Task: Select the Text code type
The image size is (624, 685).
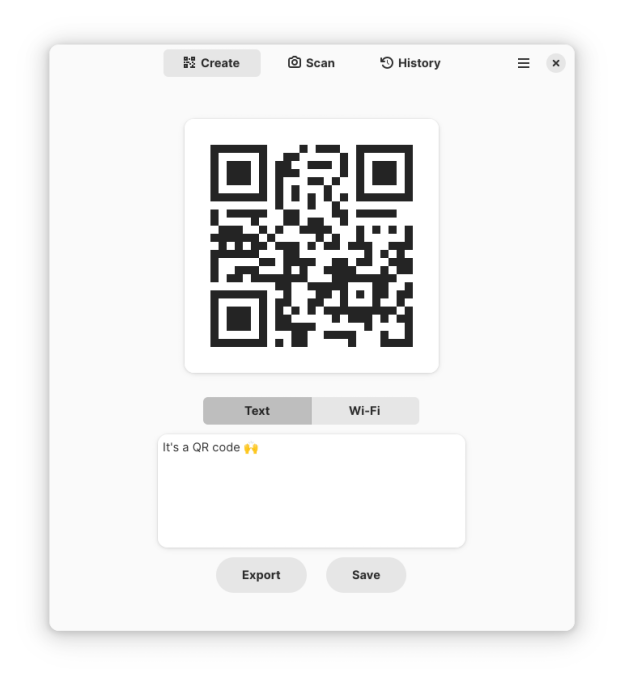Action: pos(257,411)
